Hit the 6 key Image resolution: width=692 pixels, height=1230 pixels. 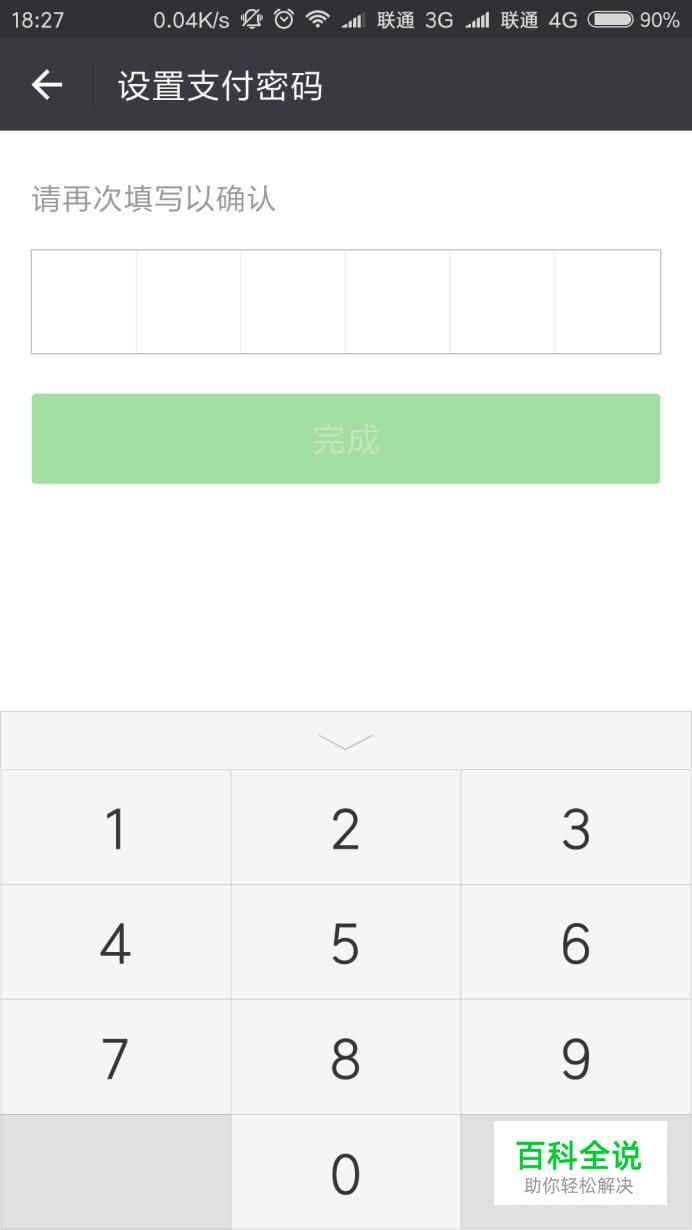pyautogui.click(x=576, y=943)
